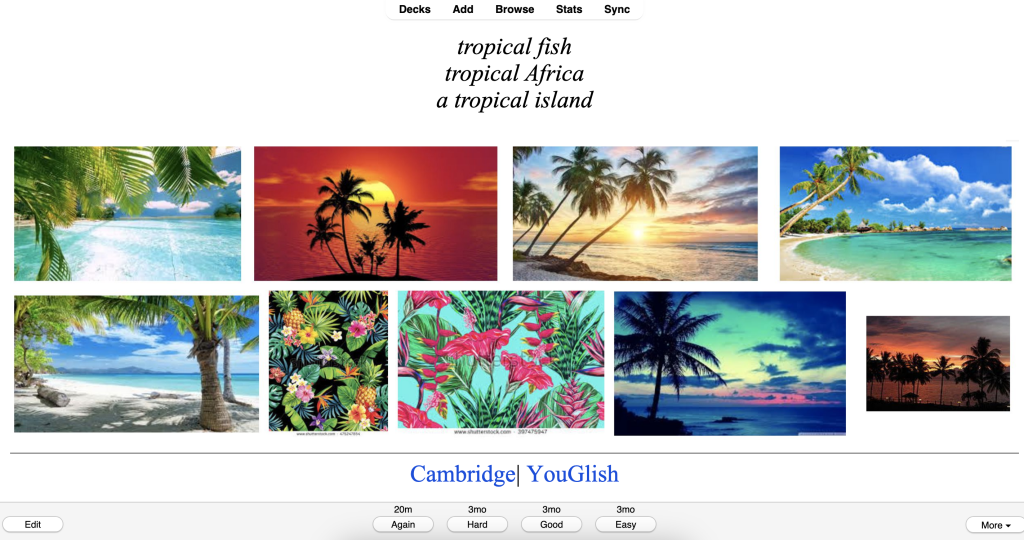Tap the Edit button
This screenshot has width=1024, height=540.
coord(33,524)
